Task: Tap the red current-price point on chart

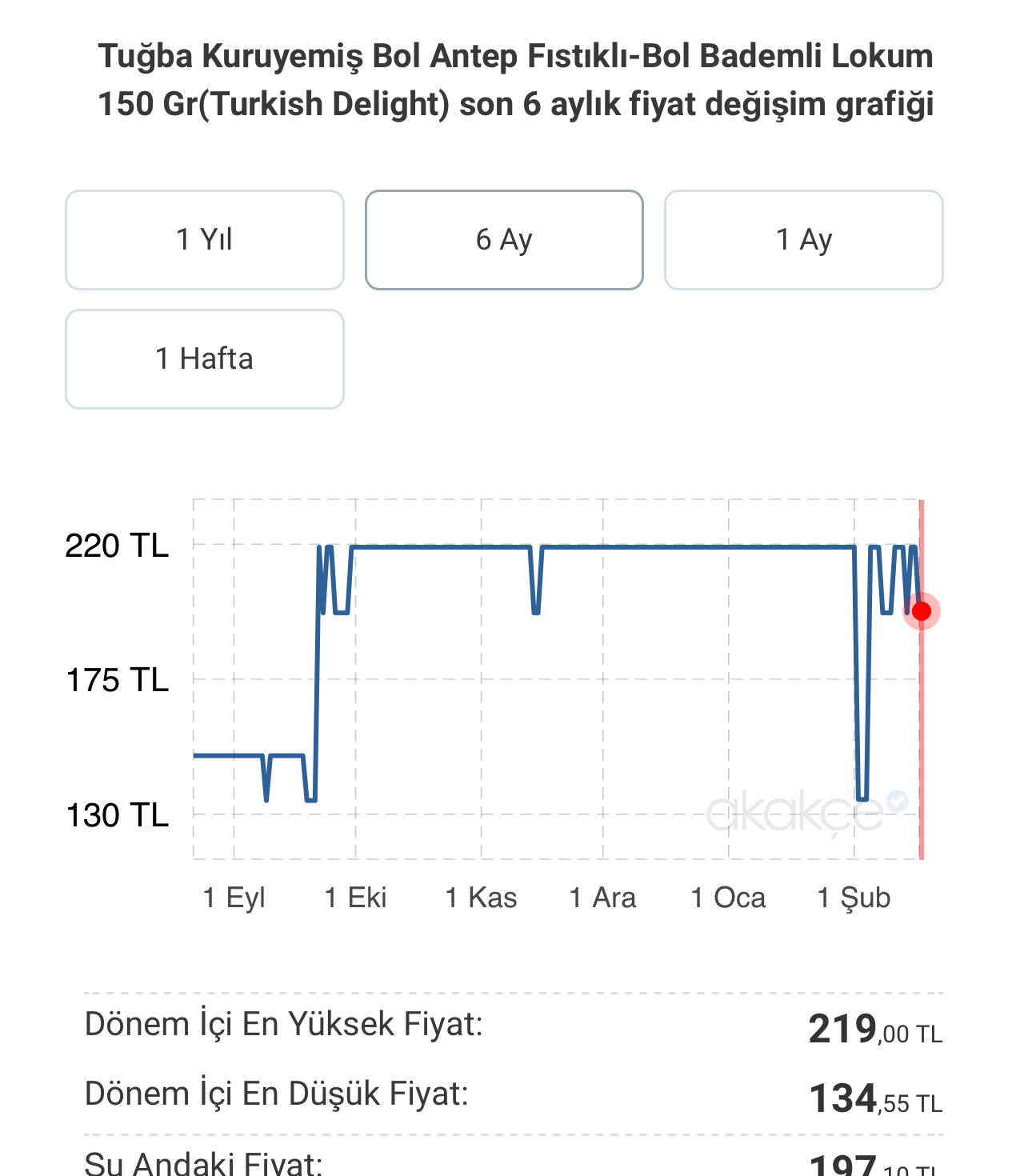Action: [922, 611]
